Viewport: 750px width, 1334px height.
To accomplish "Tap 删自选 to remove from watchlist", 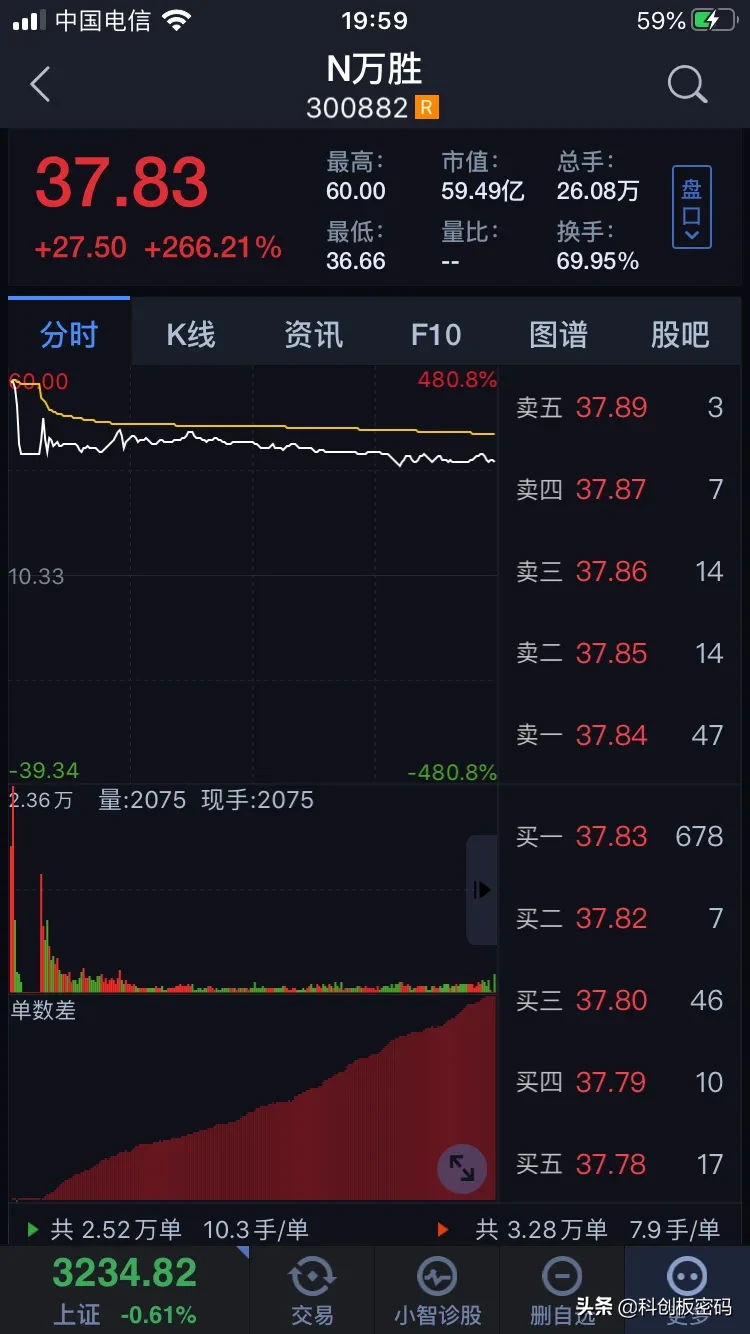I will [x=562, y=1289].
